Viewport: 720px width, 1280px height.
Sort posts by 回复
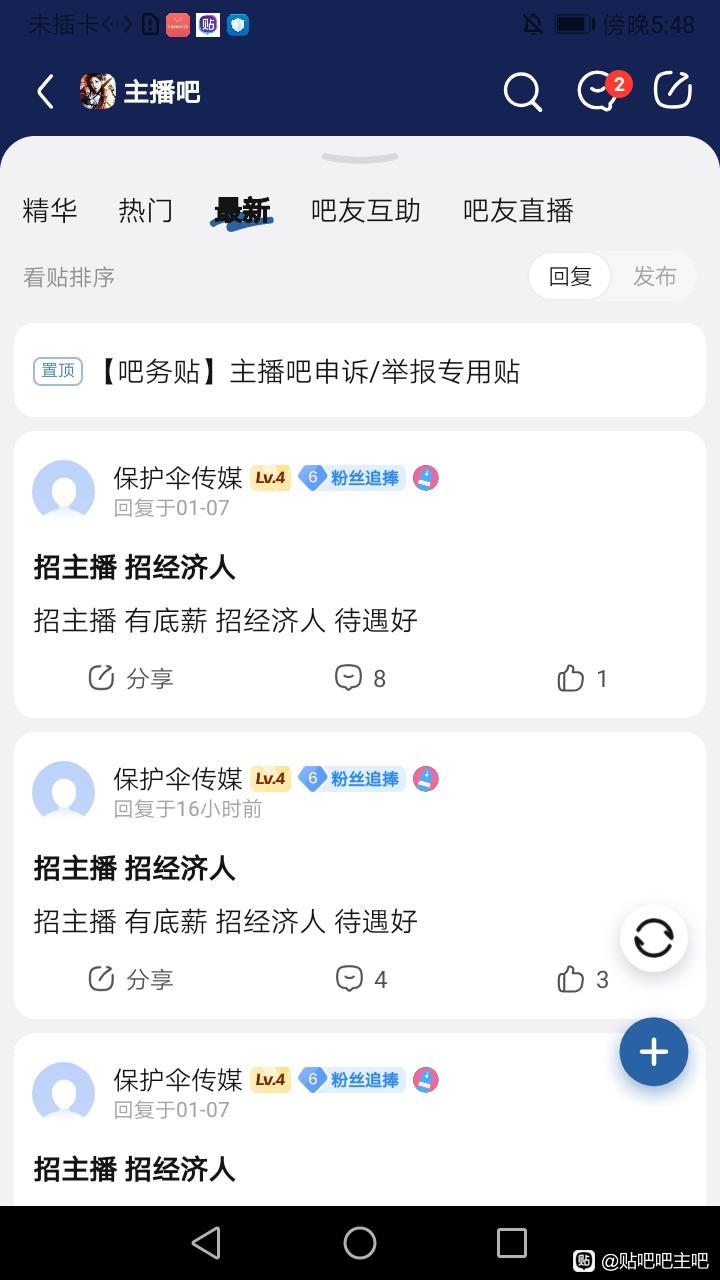point(570,277)
